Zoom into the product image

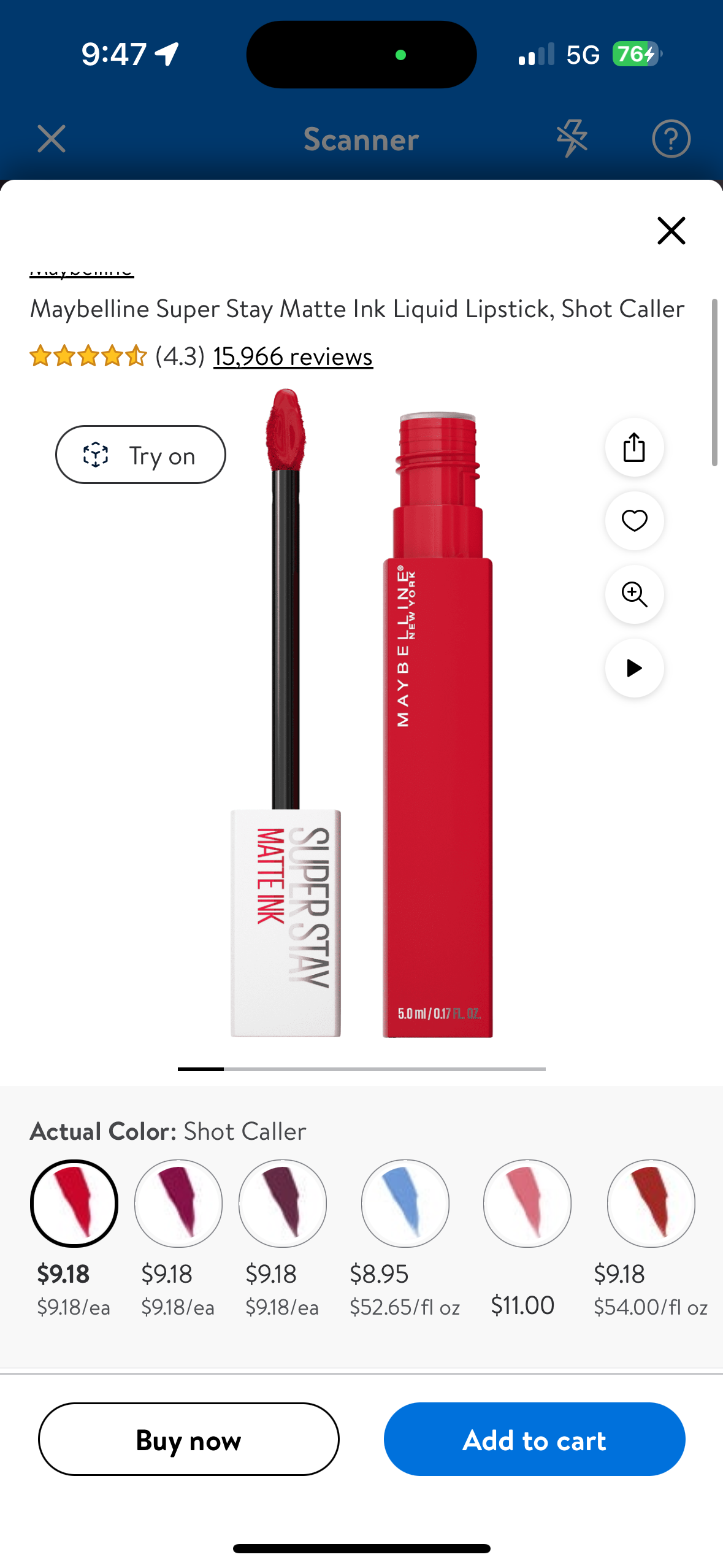[x=634, y=594]
